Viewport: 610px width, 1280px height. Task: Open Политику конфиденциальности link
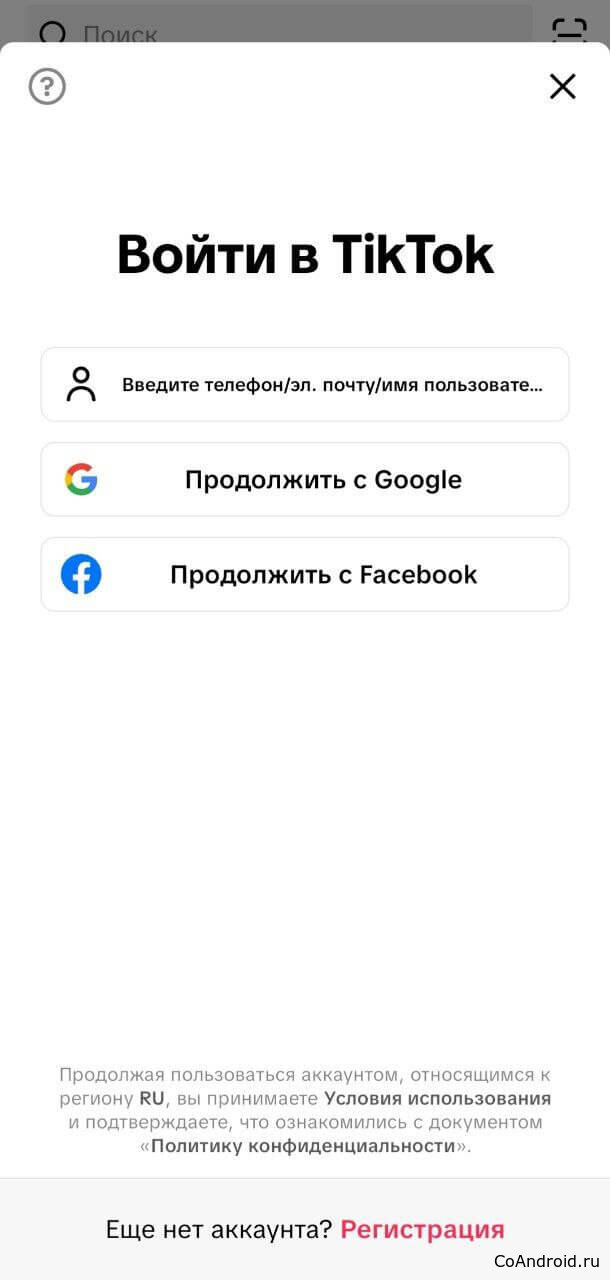[x=303, y=1146]
